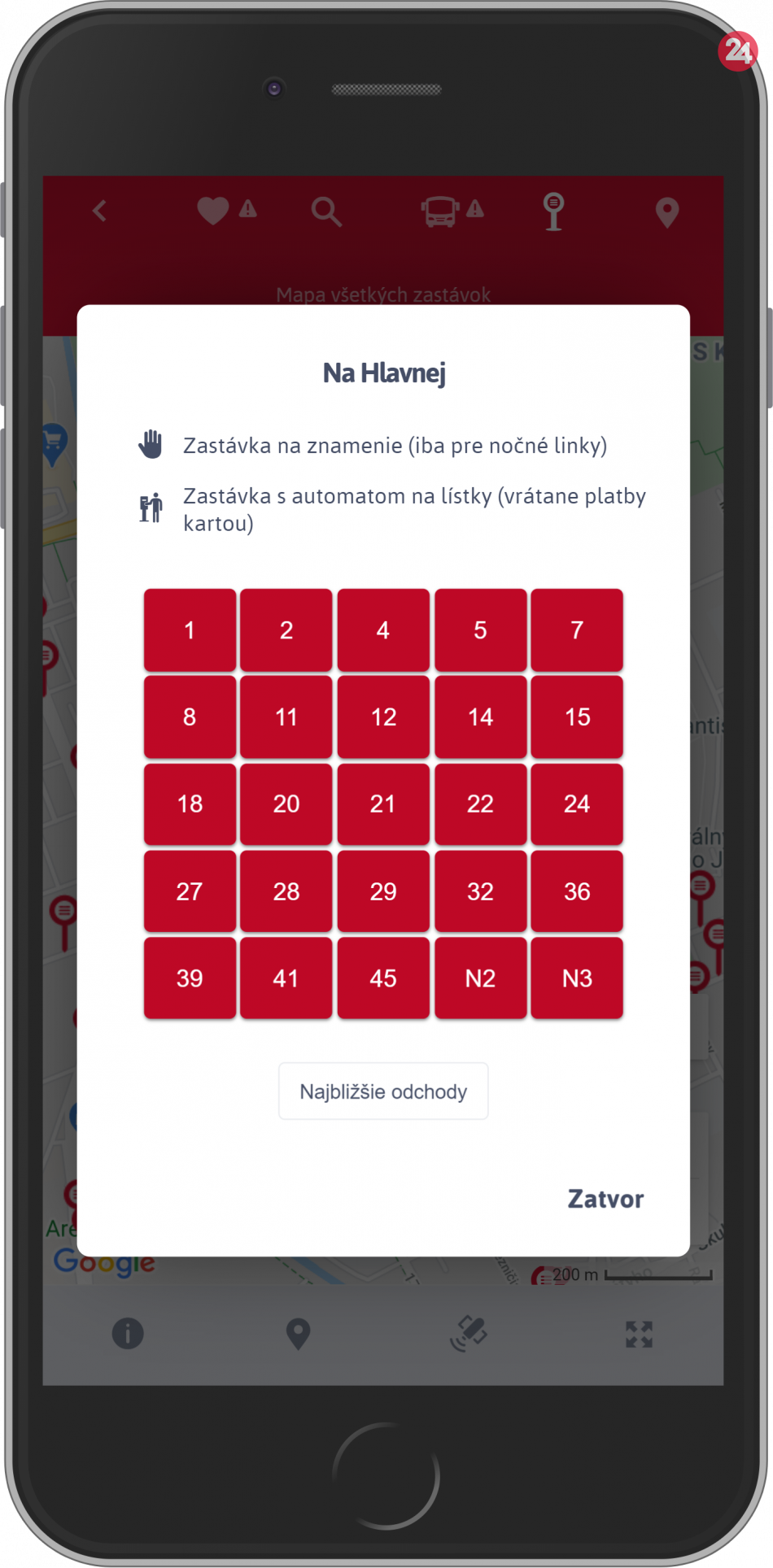Show Najbližšie odchody nearest departures

383,1091
